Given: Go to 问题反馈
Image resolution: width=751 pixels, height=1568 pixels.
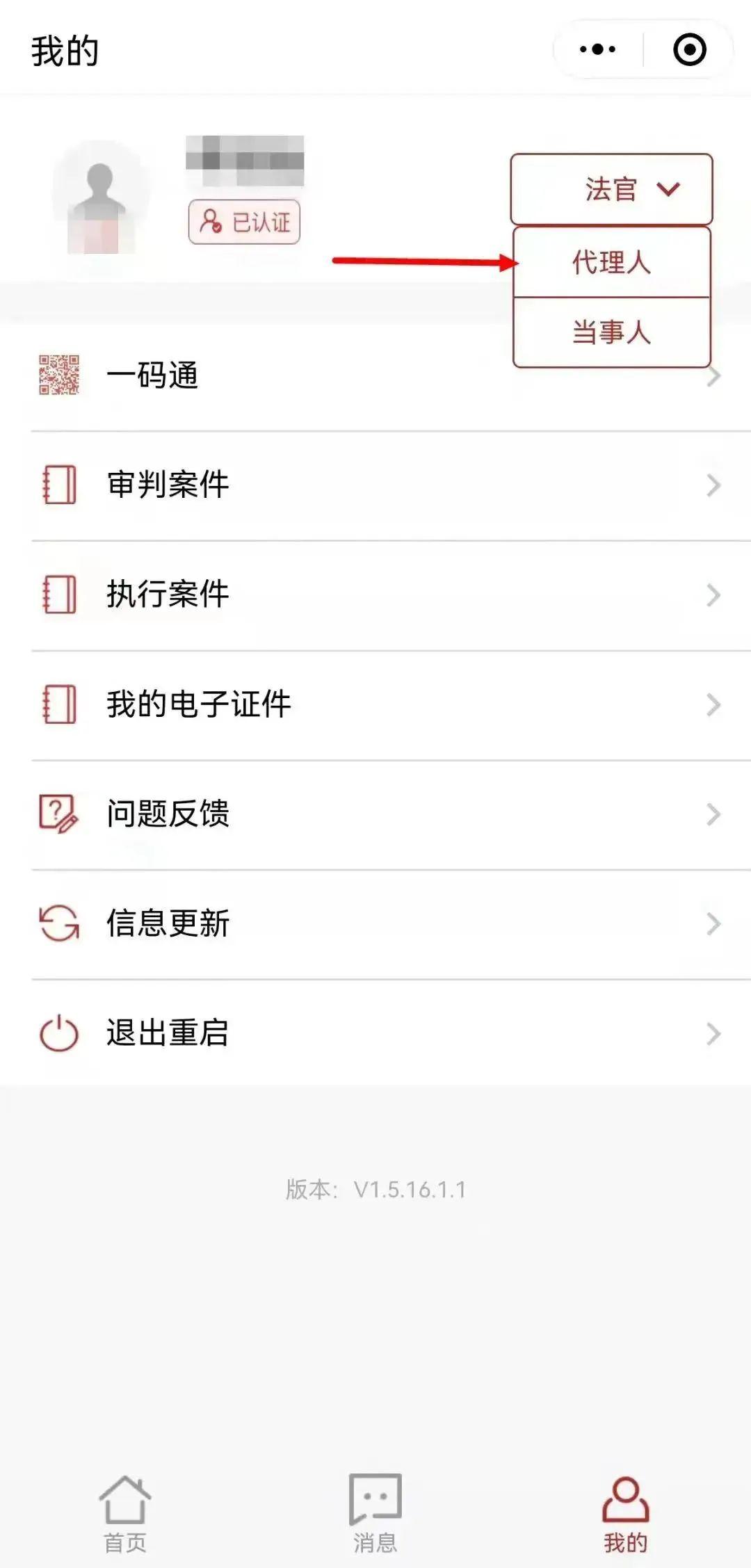Looking at the screenshot, I should [375, 814].
